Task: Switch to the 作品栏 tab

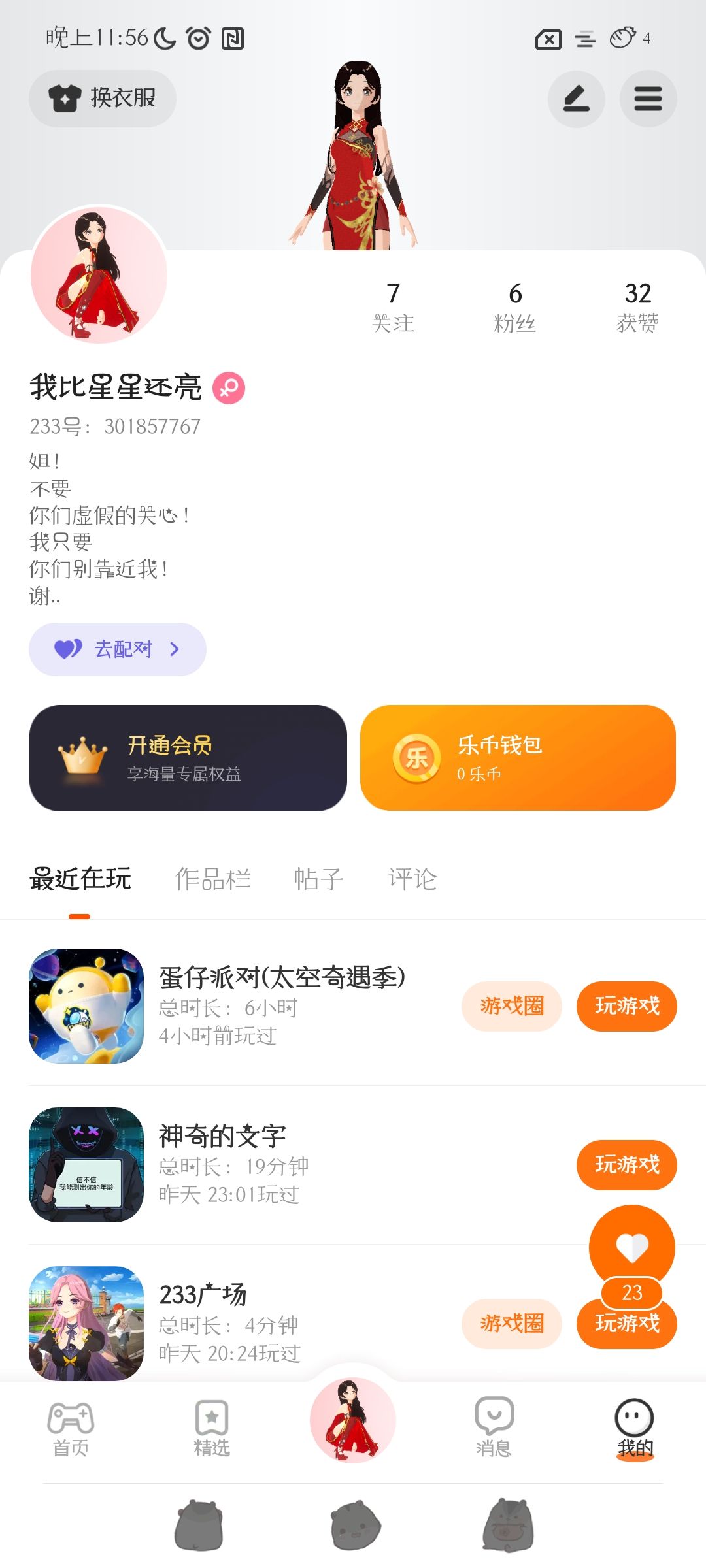Action: point(212,879)
